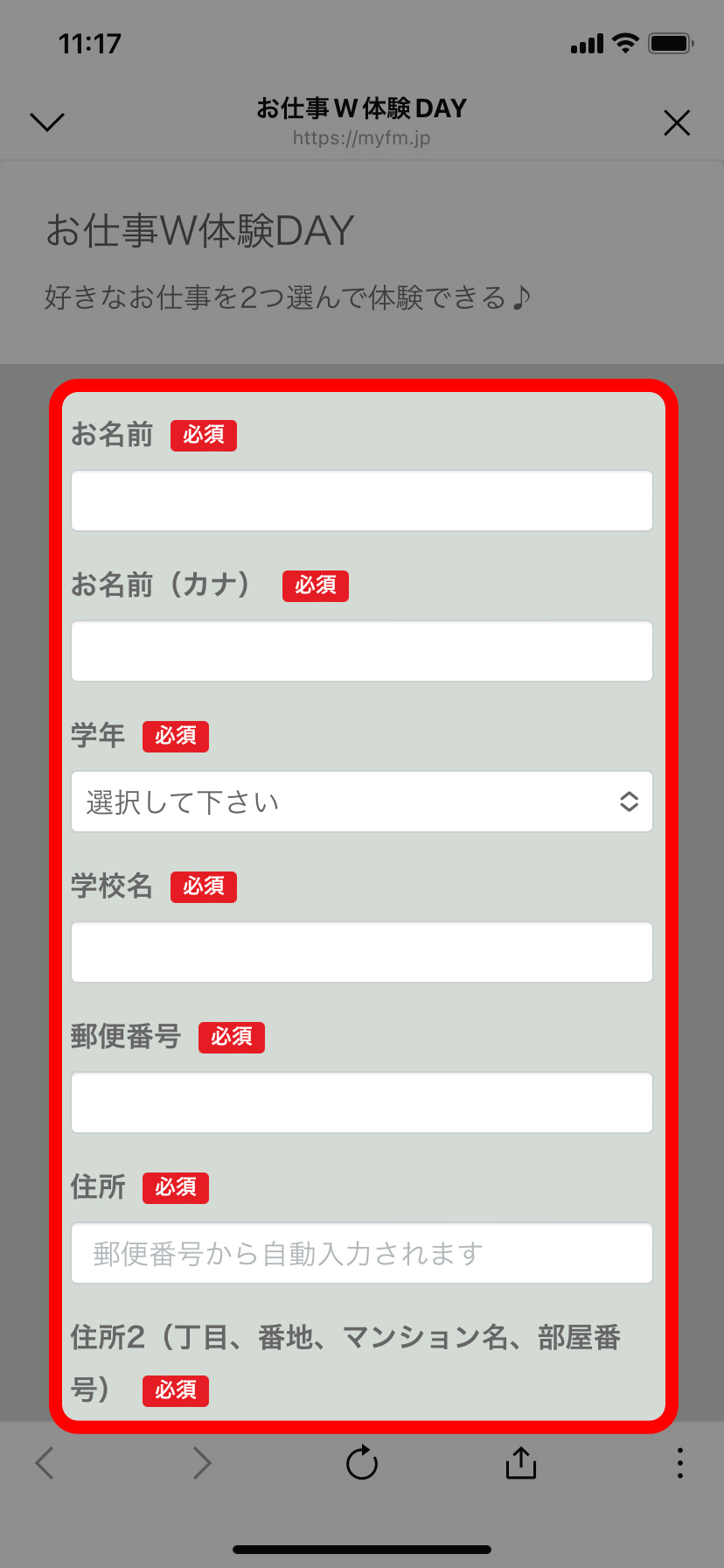
Task: Tap the お名前 text field
Action: [362, 500]
